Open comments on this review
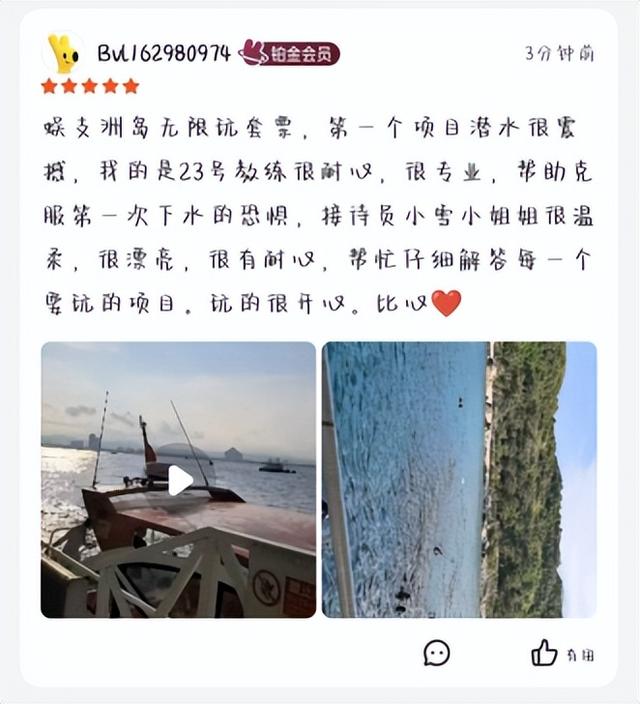640x704 pixels. pos(437,653)
